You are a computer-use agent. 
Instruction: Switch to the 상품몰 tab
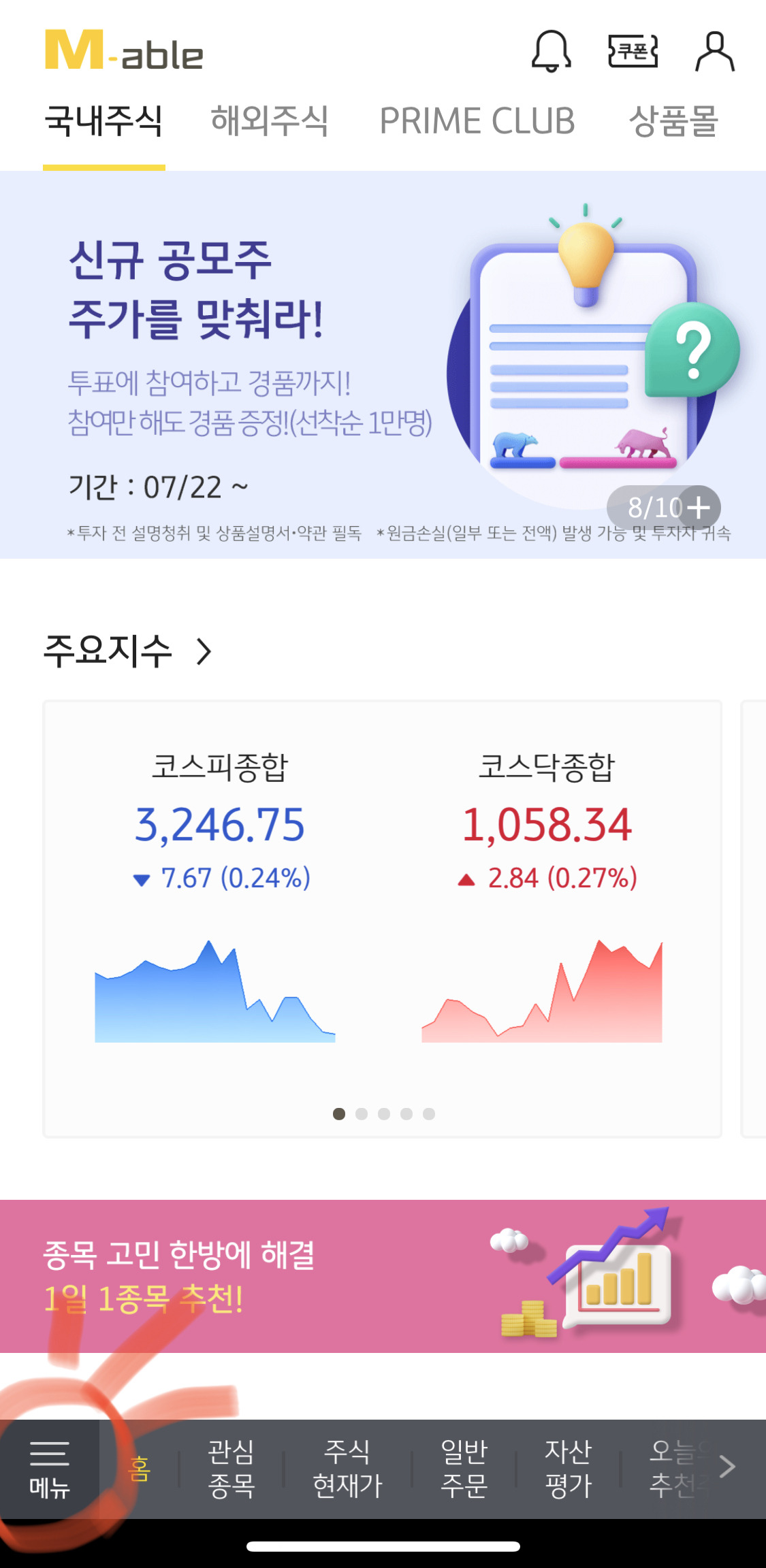(673, 121)
